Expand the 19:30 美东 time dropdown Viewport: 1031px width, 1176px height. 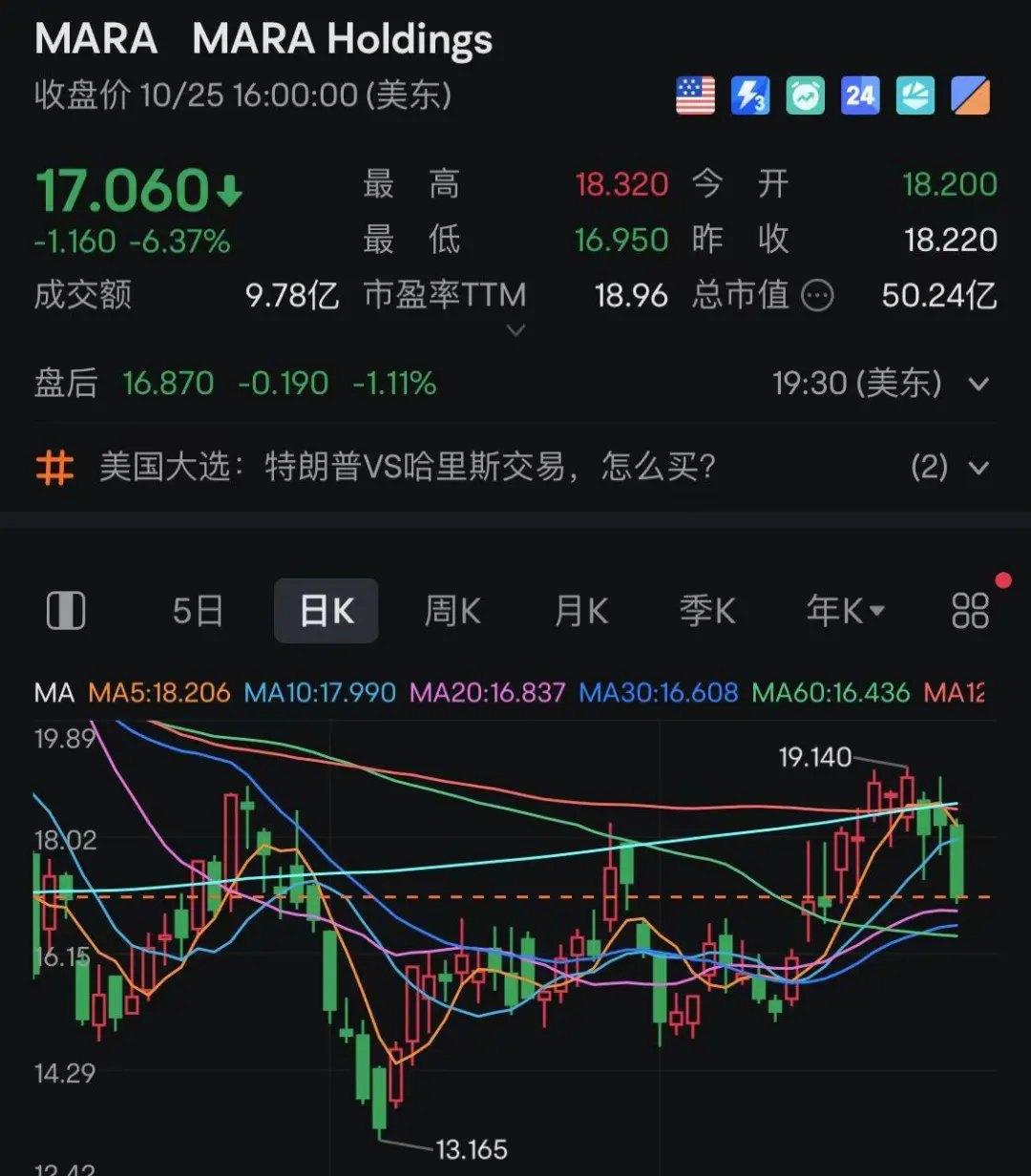coord(978,384)
